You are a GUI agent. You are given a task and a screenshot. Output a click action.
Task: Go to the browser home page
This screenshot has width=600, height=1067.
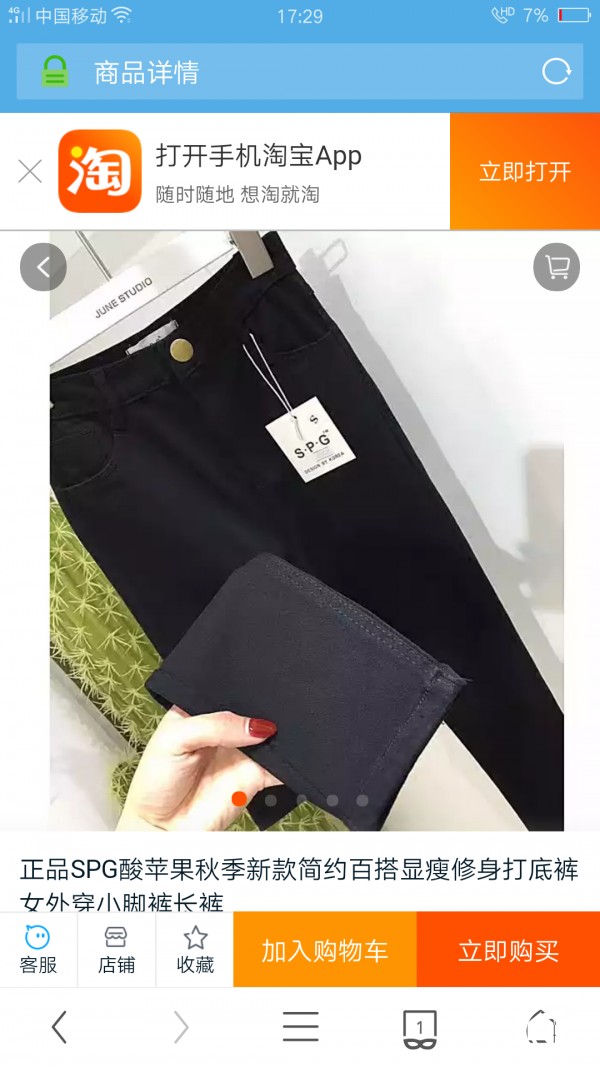[541, 1027]
